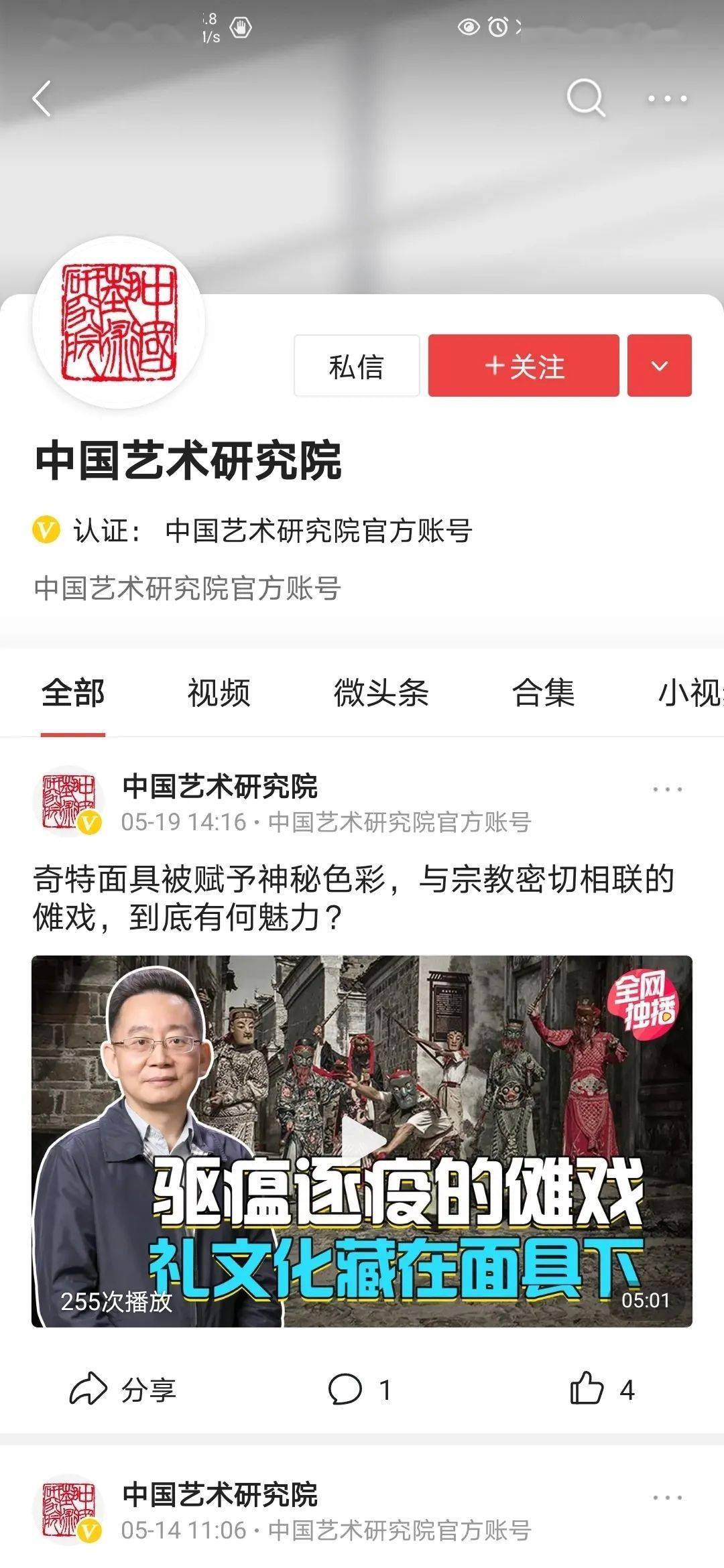Open options for the 05-19 14:16 post

coord(667,789)
